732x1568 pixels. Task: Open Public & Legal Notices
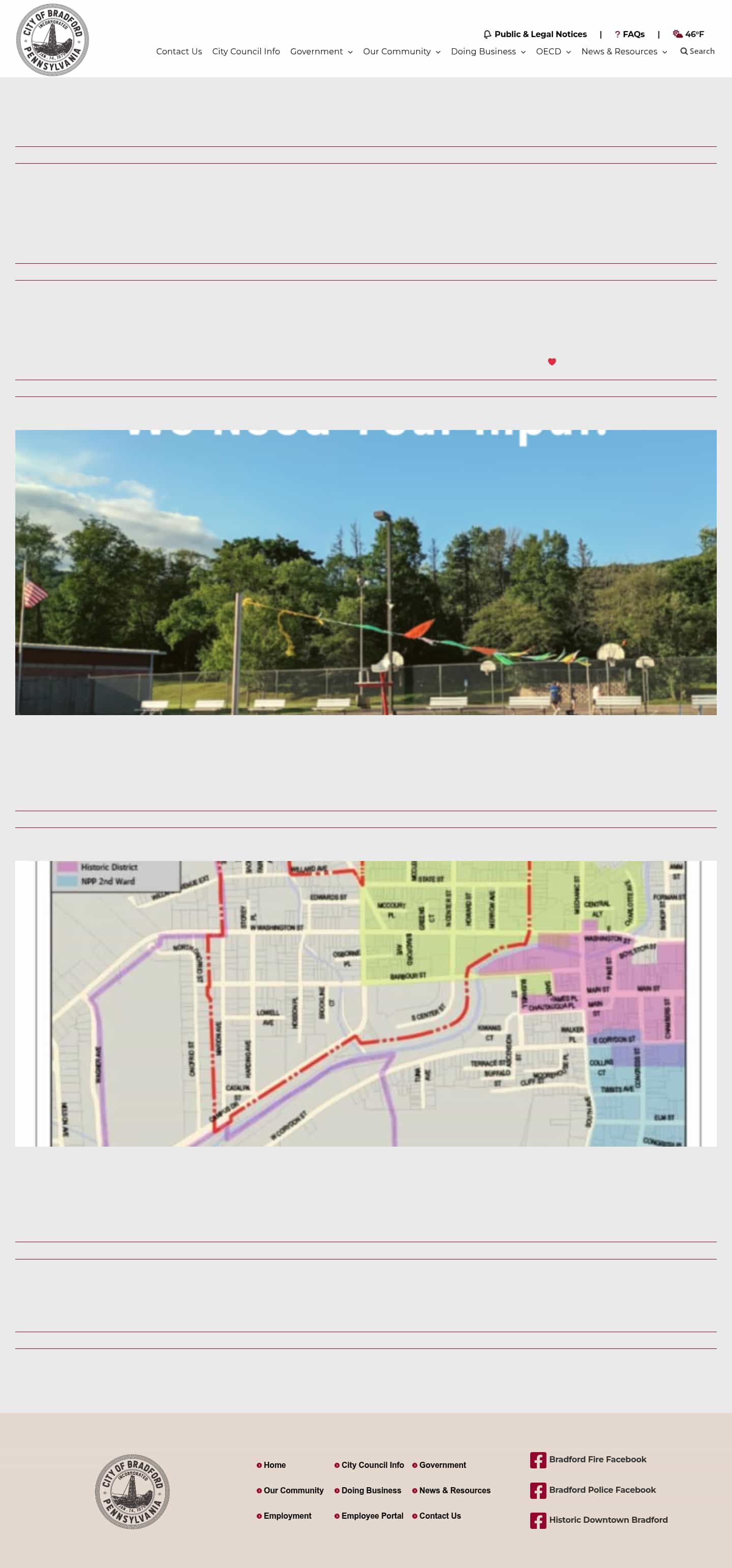coord(535,34)
